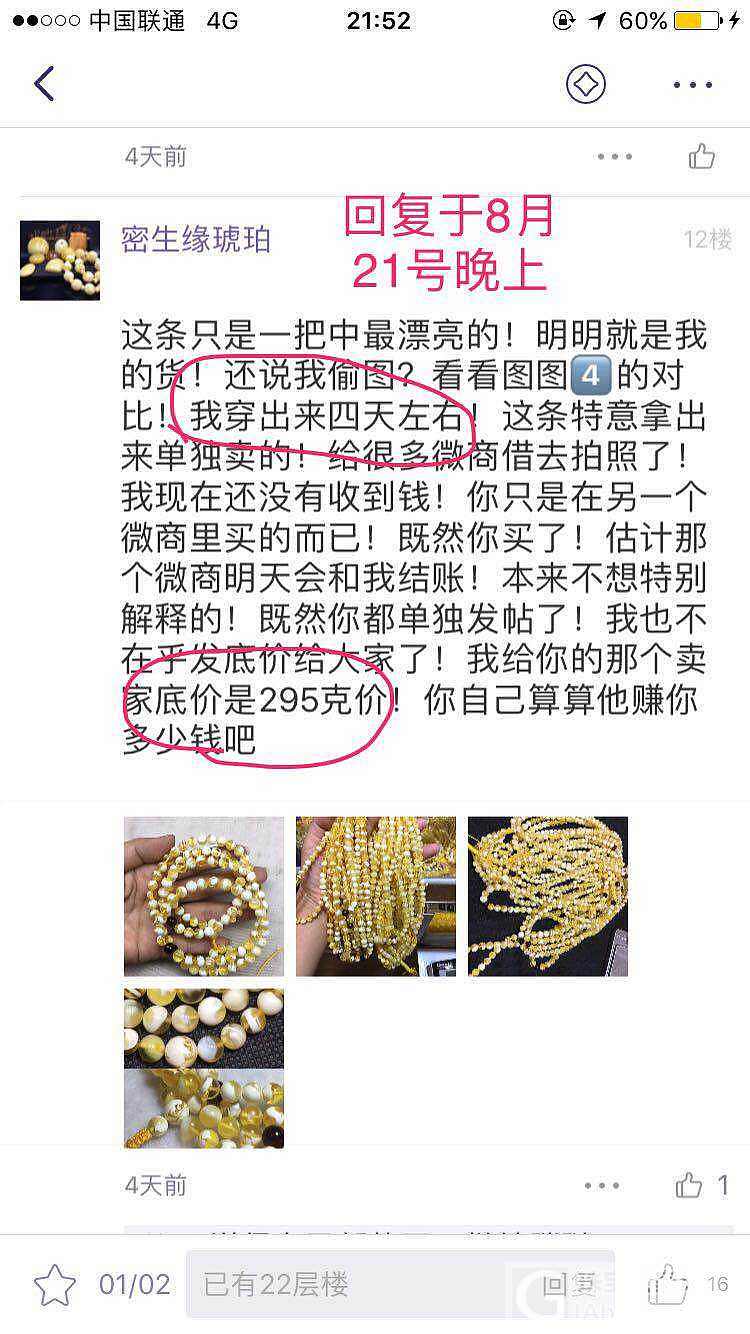View the second photo of bead strands
The height and width of the screenshot is (1334, 750).
pyautogui.click(x=375, y=896)
